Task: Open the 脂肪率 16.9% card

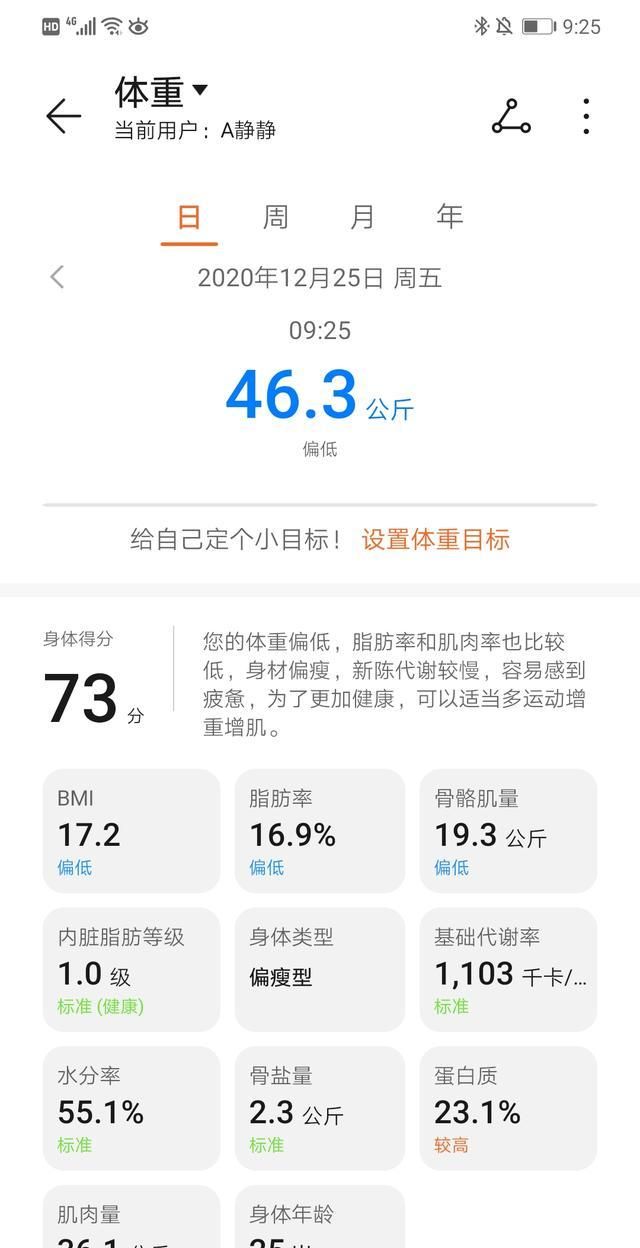Action: (x=319, y=831)
